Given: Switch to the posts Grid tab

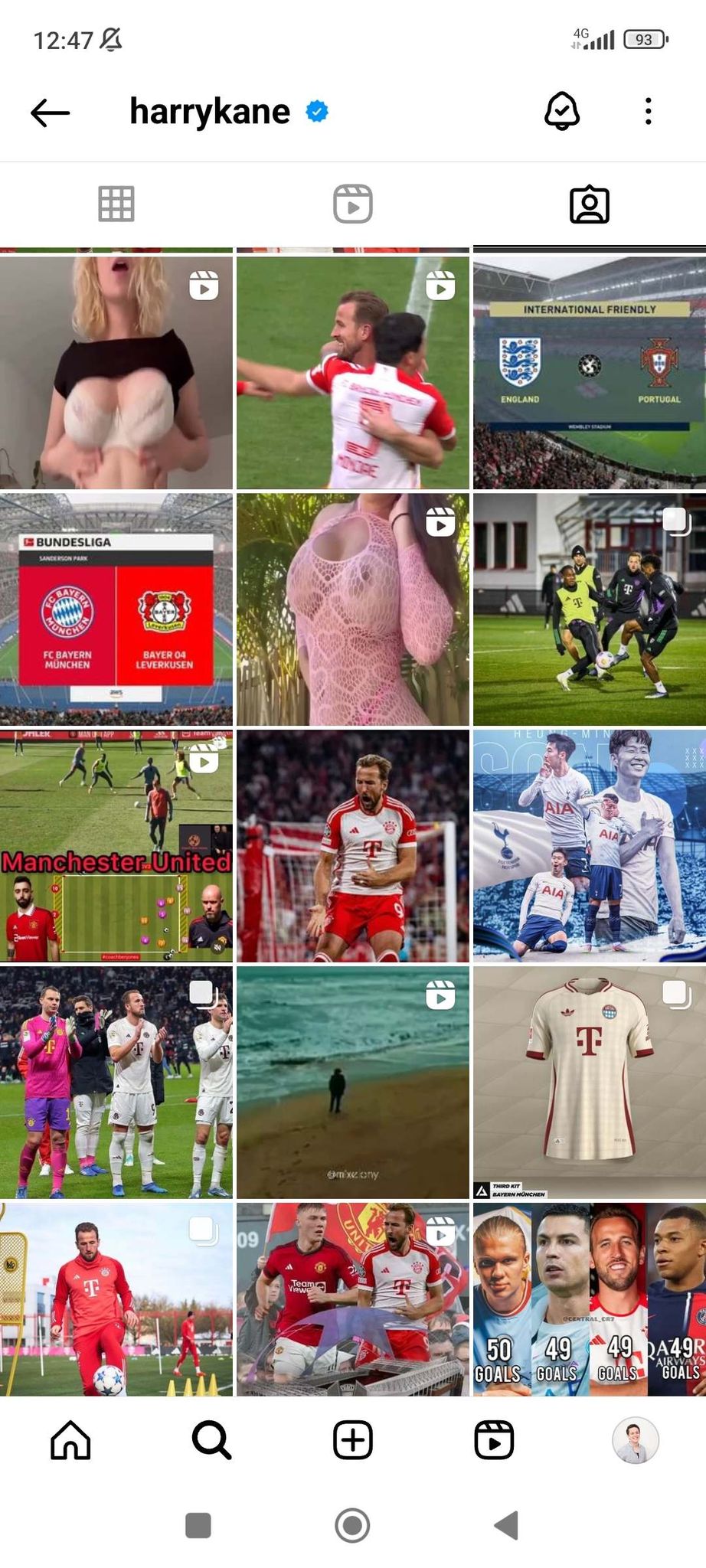Looking at the screenshot, I should [116, 203].
